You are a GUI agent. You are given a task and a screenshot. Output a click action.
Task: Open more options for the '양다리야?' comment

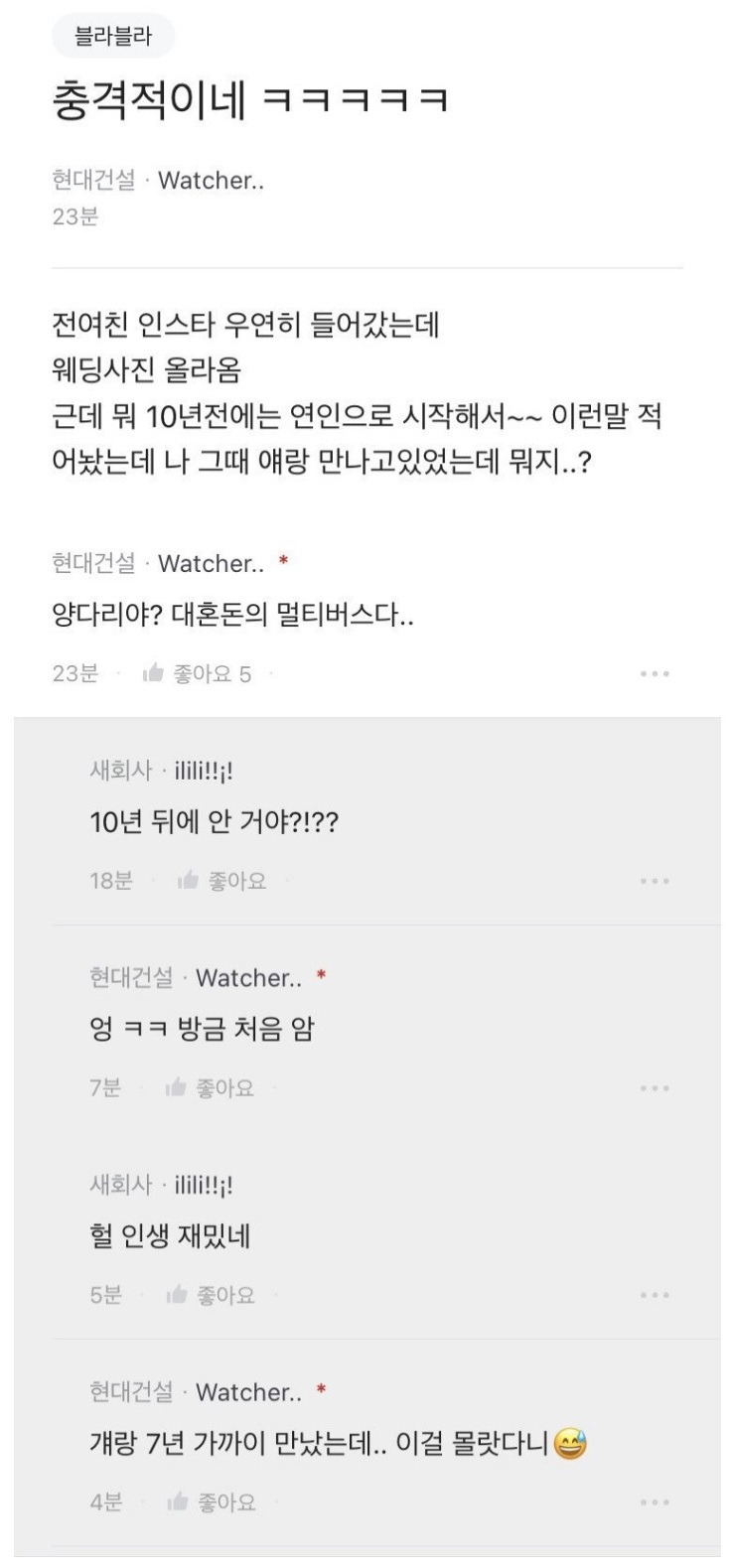[x=655, y=674]
